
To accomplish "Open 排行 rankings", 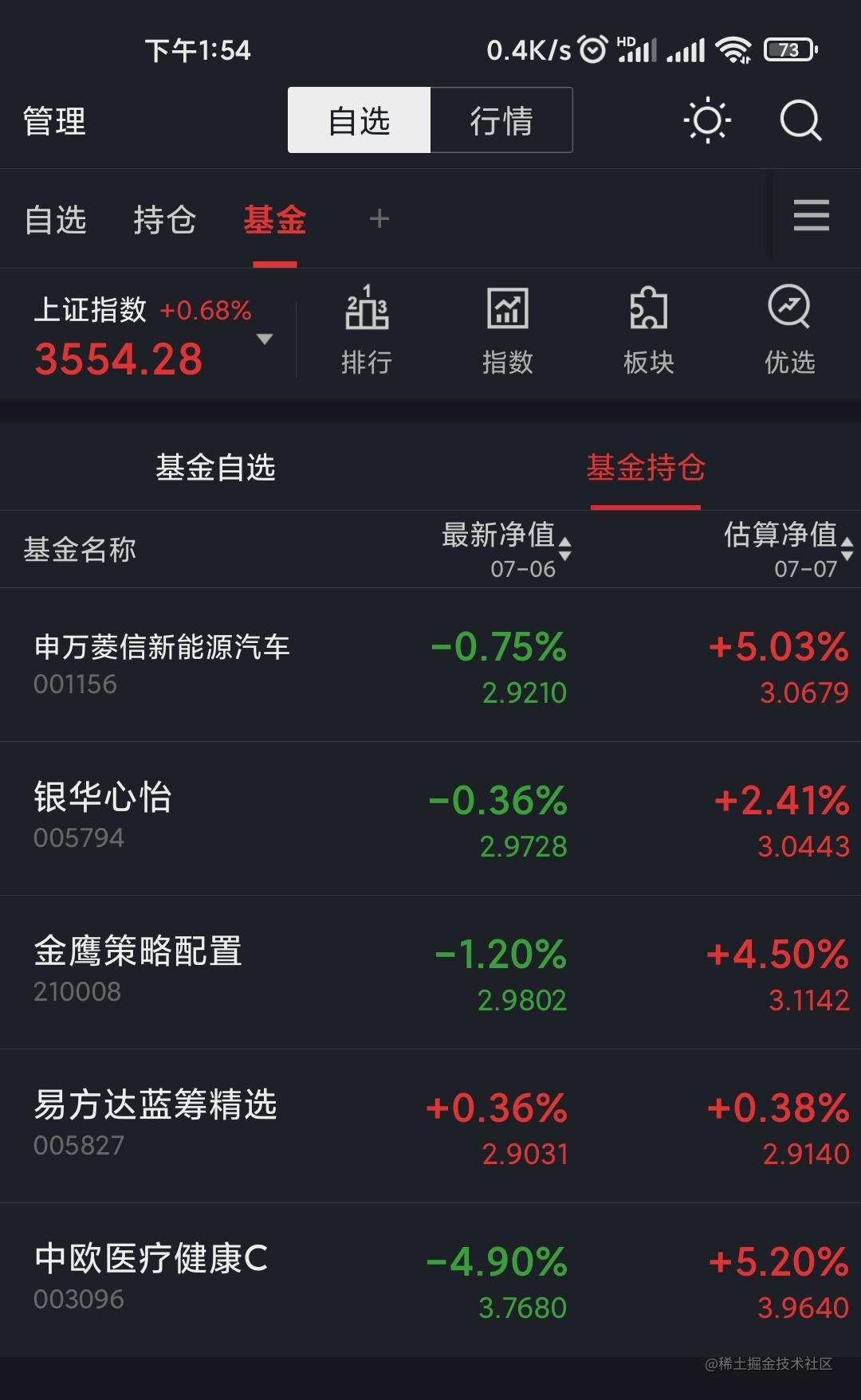I will coord(367,331).
